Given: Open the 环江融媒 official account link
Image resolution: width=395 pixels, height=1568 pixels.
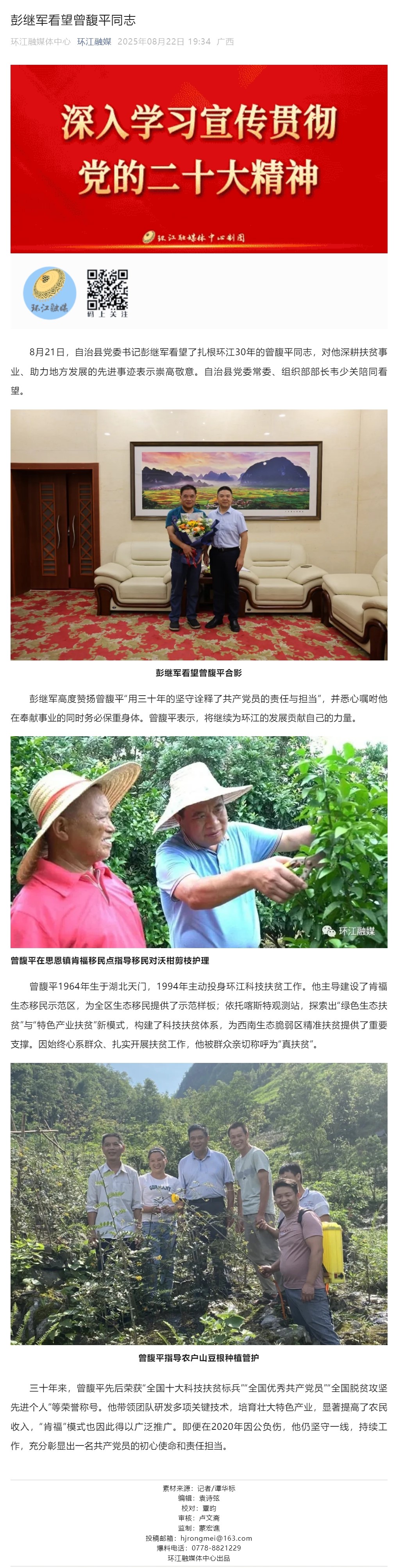Looking at the screenshot, I should [94, 41].
